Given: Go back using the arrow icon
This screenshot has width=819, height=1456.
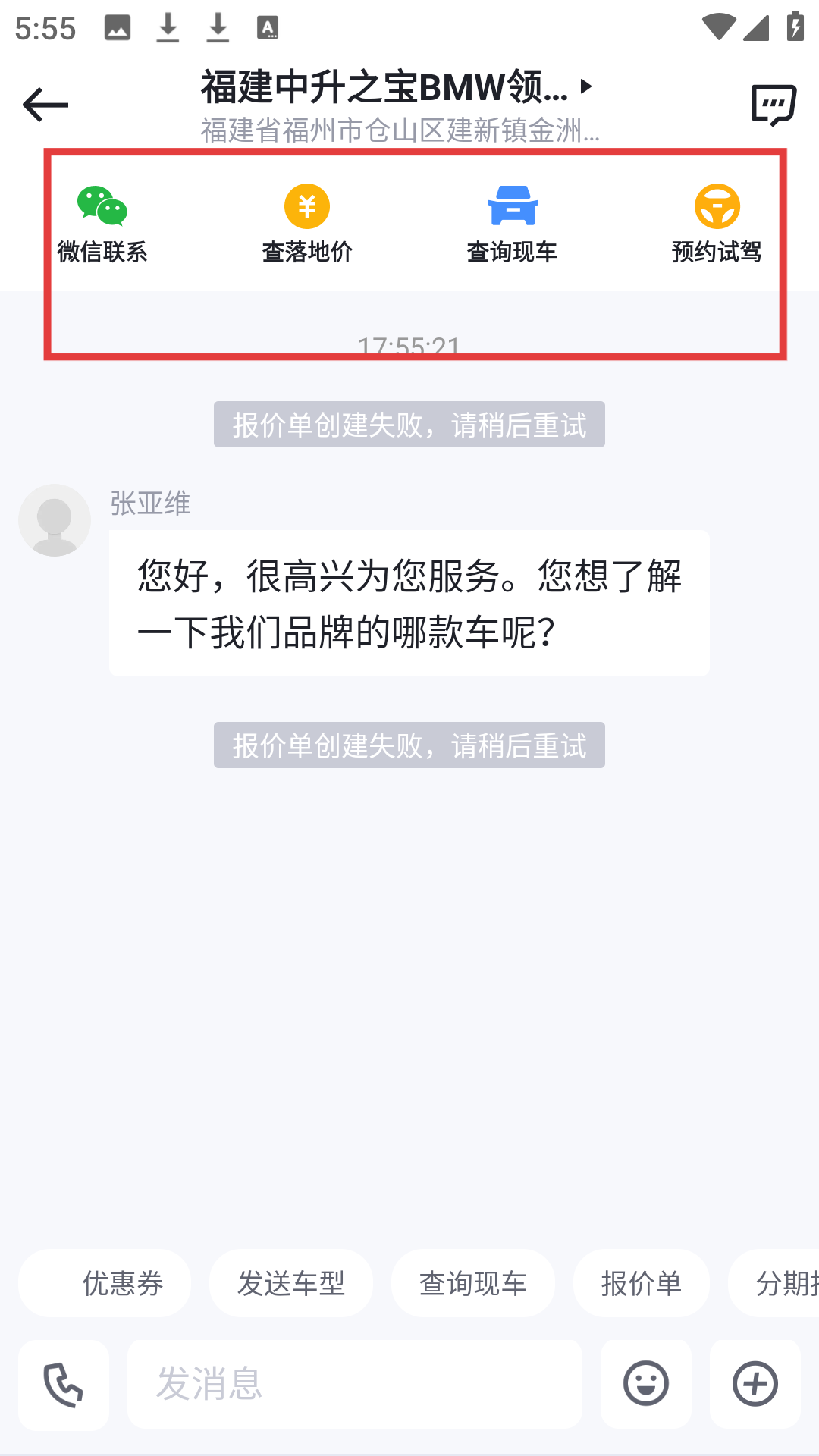Looking at the screenshot, I should click(x=45, y=105).
